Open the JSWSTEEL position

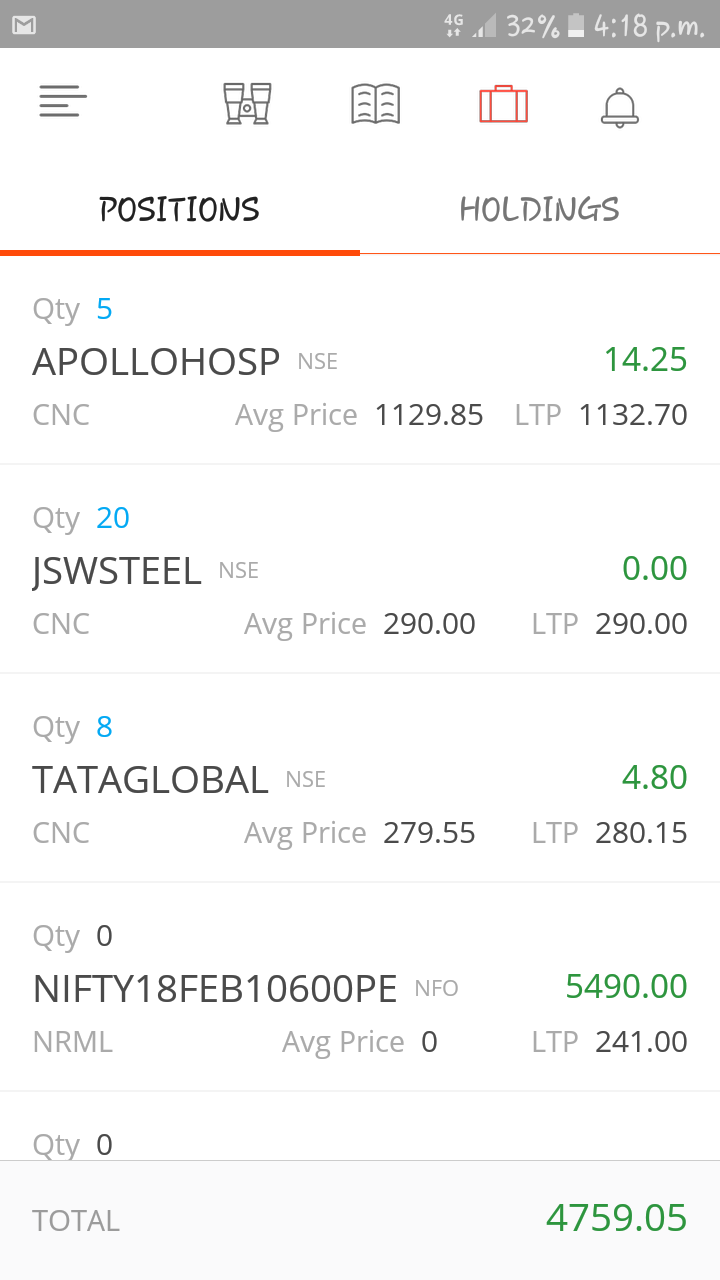360,569
